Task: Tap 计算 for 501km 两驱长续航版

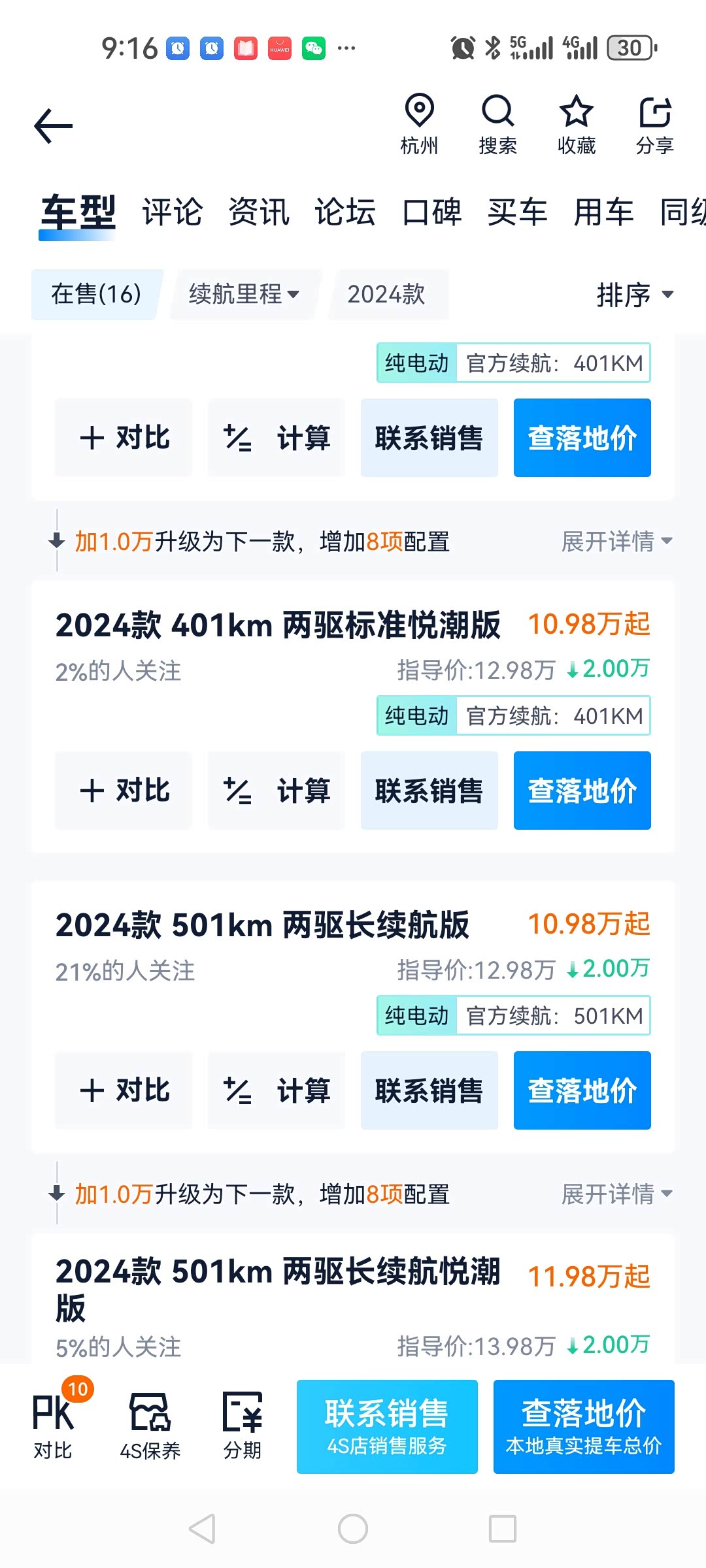Action: 277,1090
